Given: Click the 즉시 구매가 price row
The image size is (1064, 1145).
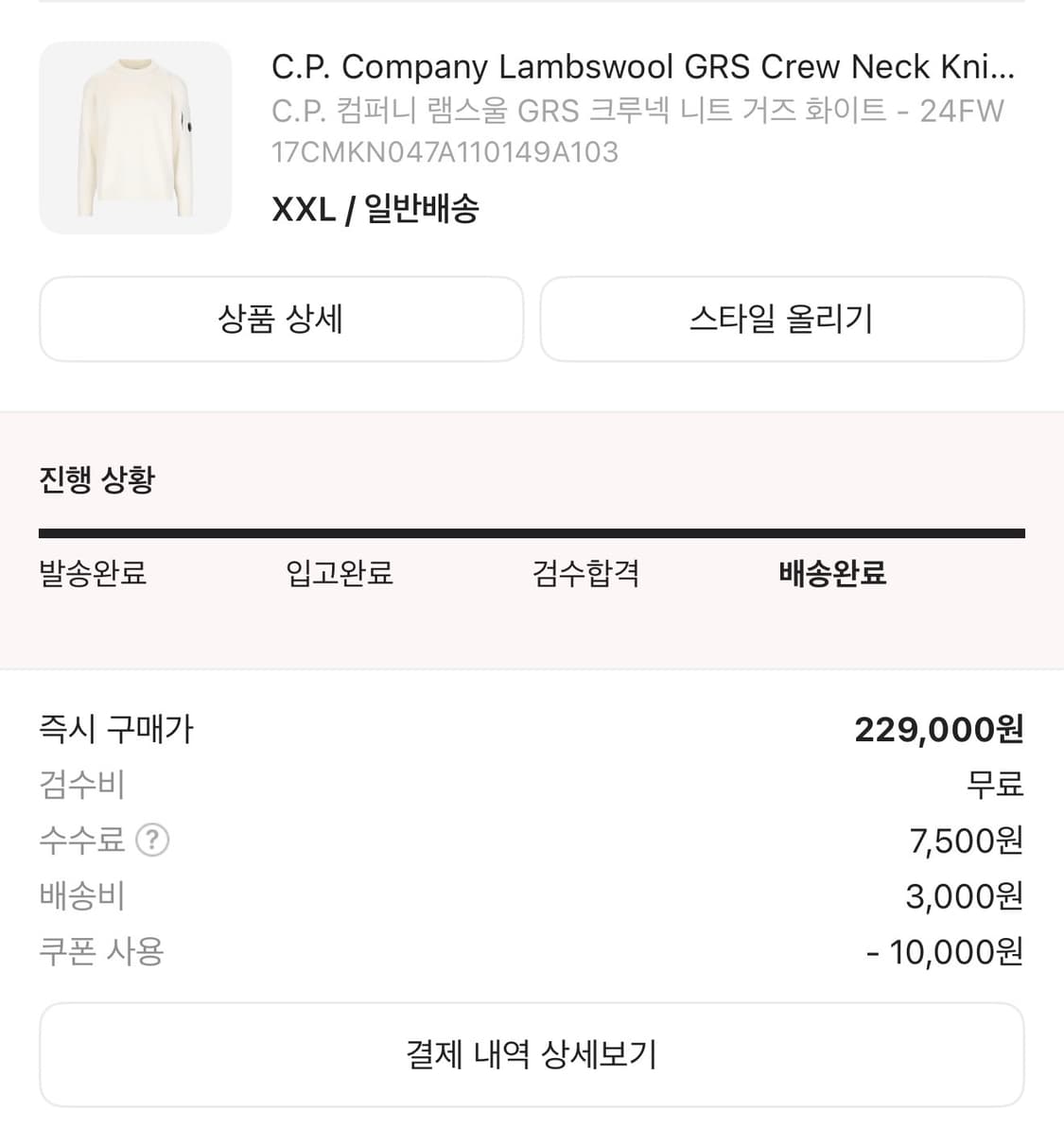Looking at the screenshot, I should 114,729.
